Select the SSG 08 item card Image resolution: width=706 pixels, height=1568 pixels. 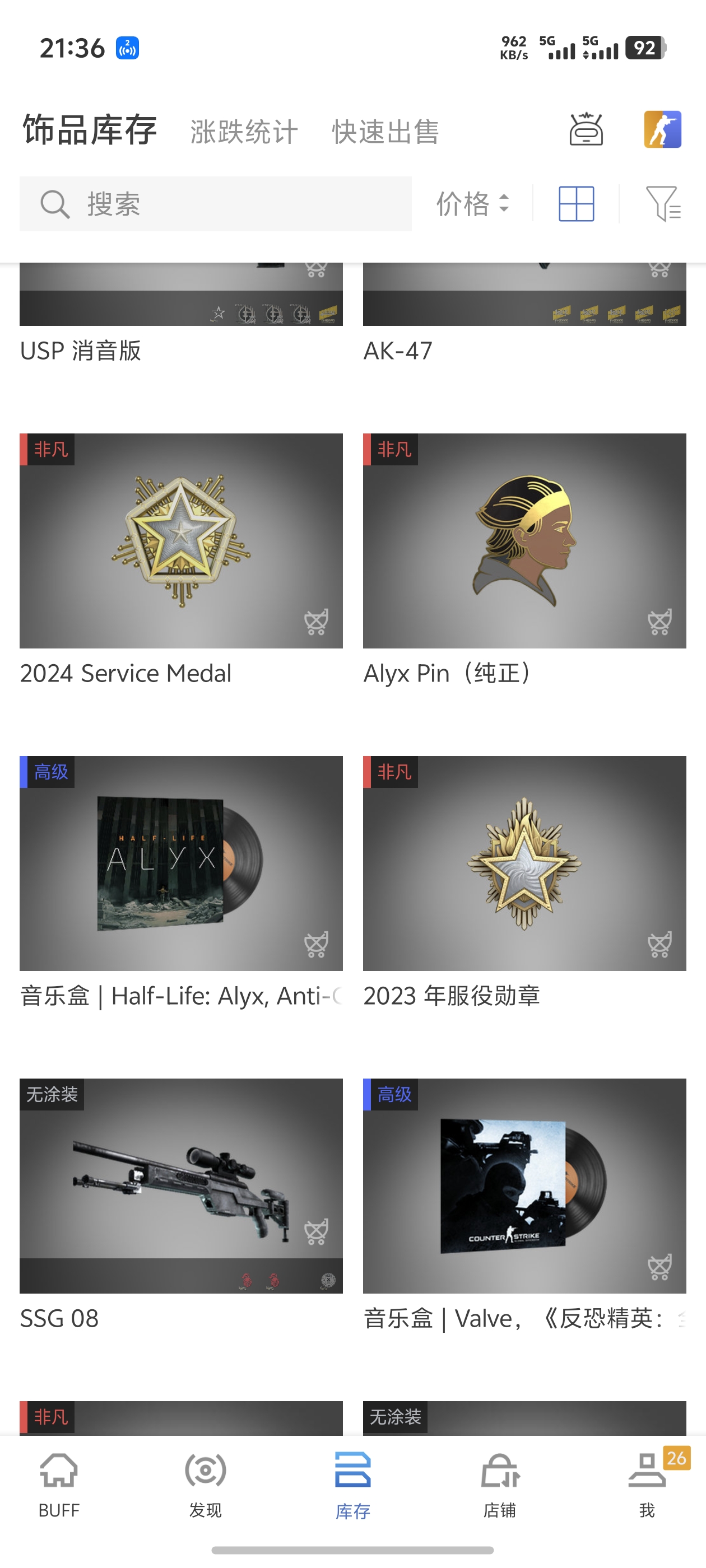[x=181, y=1186]
